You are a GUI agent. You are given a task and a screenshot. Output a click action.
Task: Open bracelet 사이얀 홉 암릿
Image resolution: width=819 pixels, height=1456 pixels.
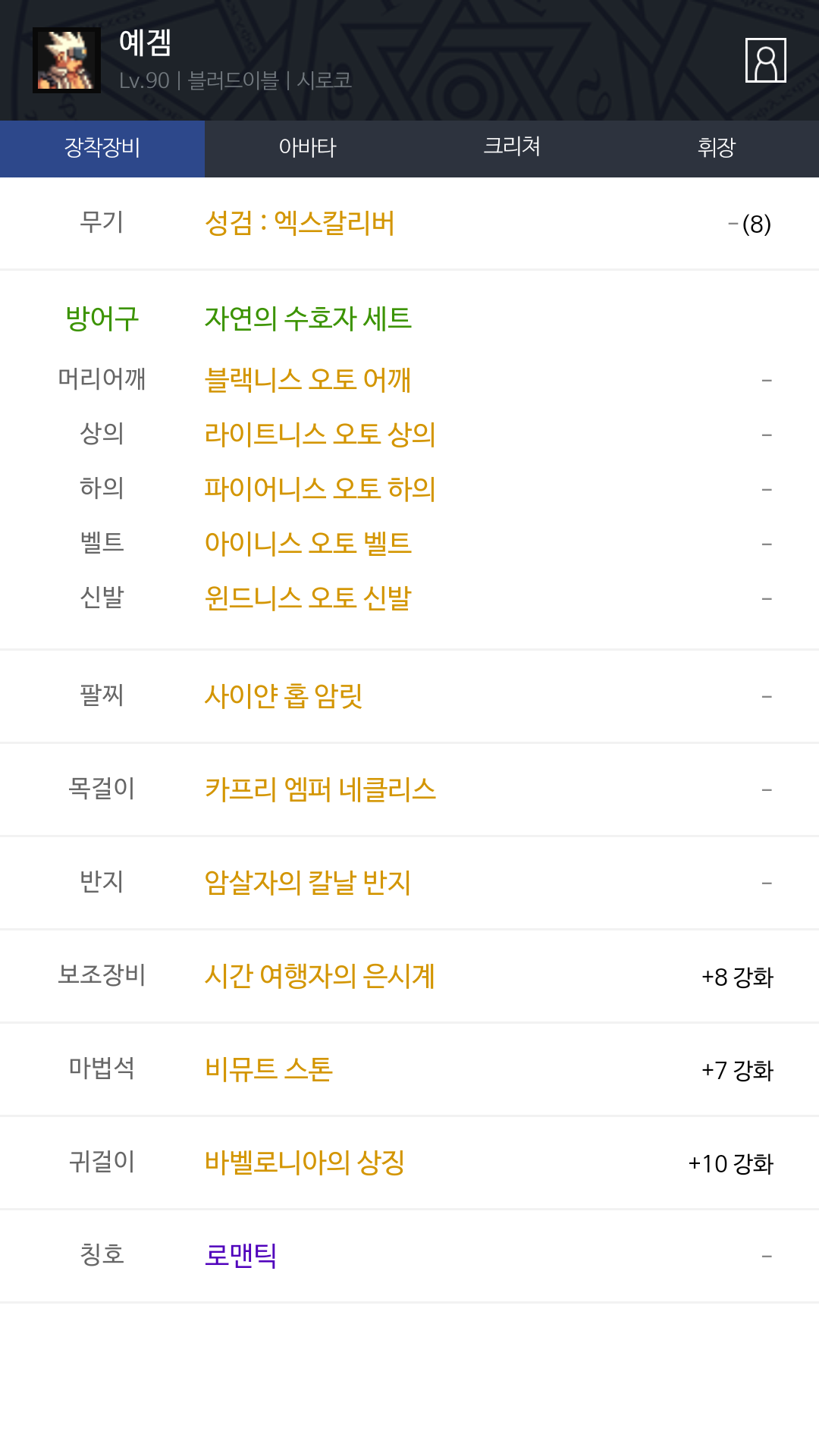[284, 695]
